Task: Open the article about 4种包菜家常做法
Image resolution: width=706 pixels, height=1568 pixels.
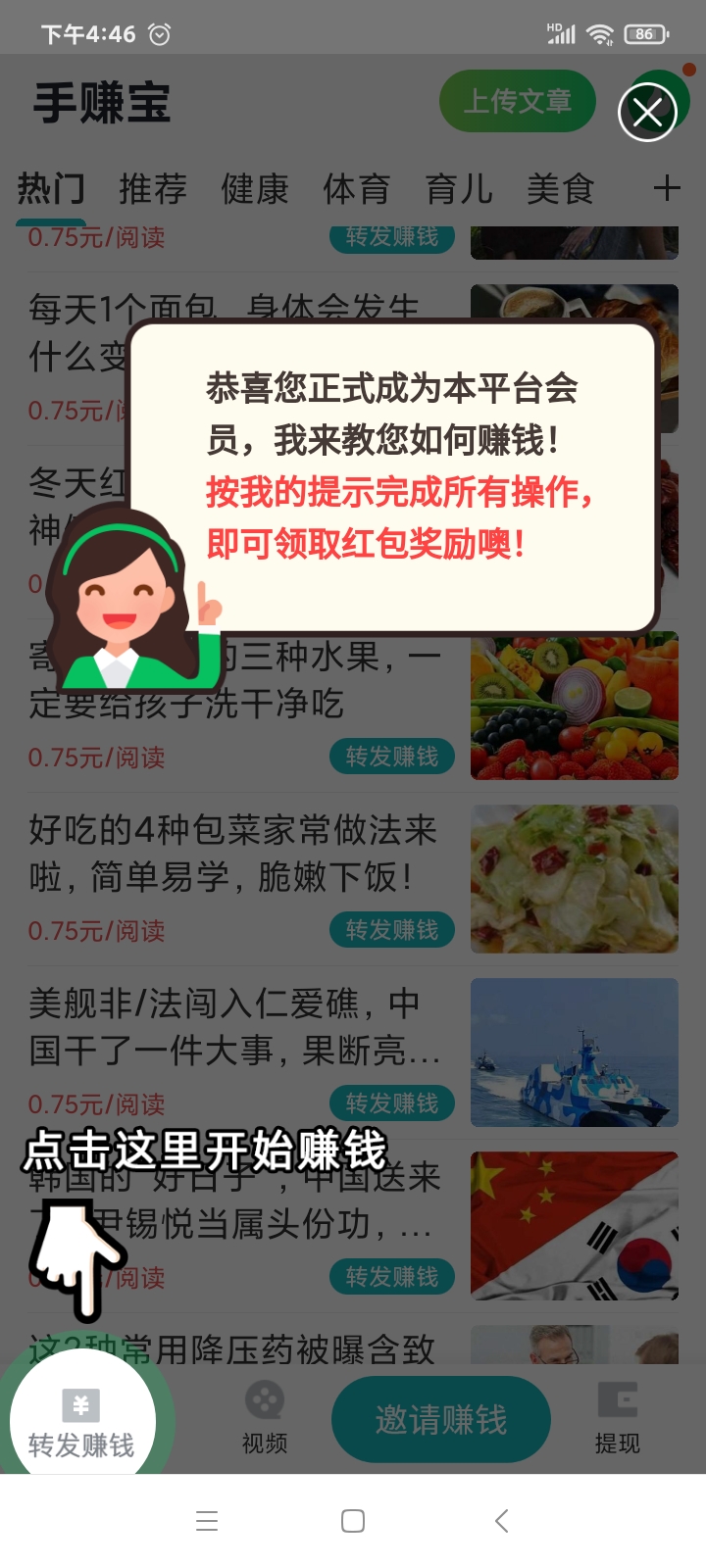Action: (x=233, y=854)
